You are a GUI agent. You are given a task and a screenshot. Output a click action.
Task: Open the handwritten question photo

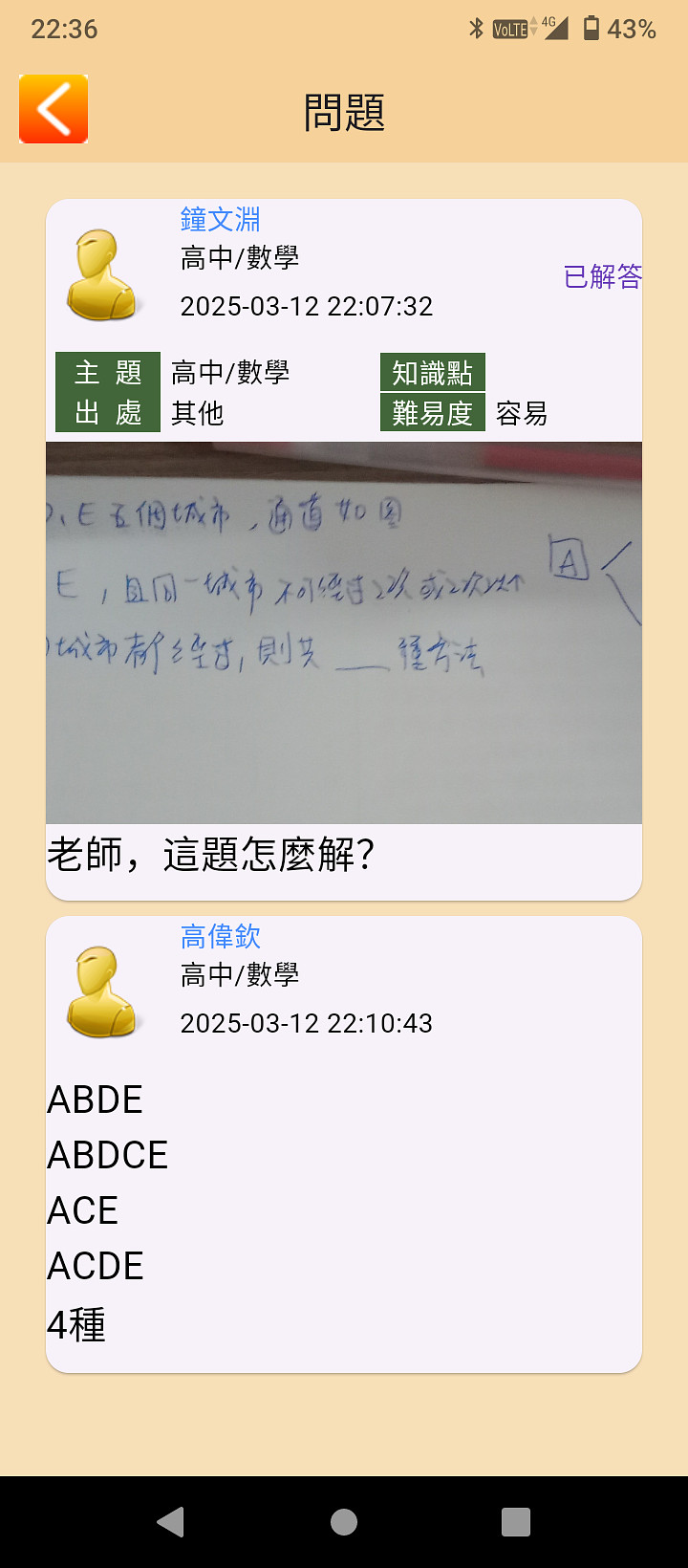coord(344,632)
